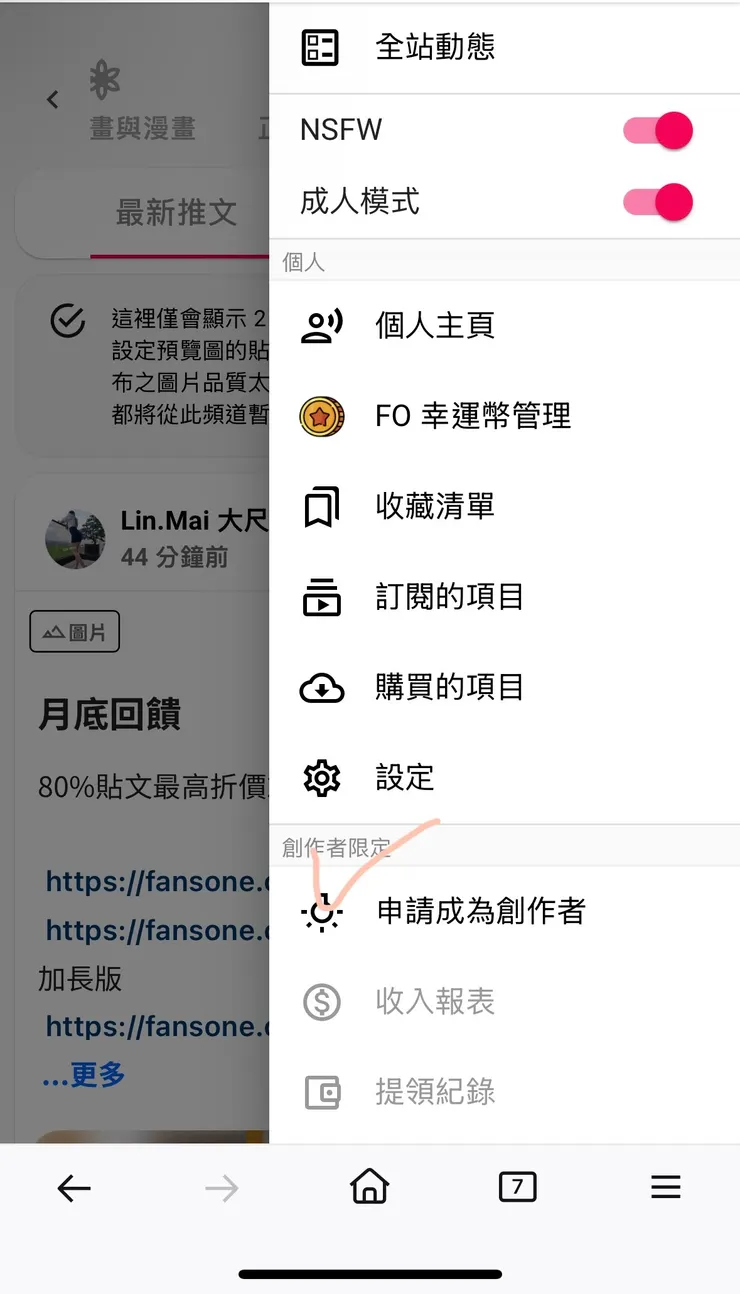Switch to the 最新推文 tab

[177, 212]
